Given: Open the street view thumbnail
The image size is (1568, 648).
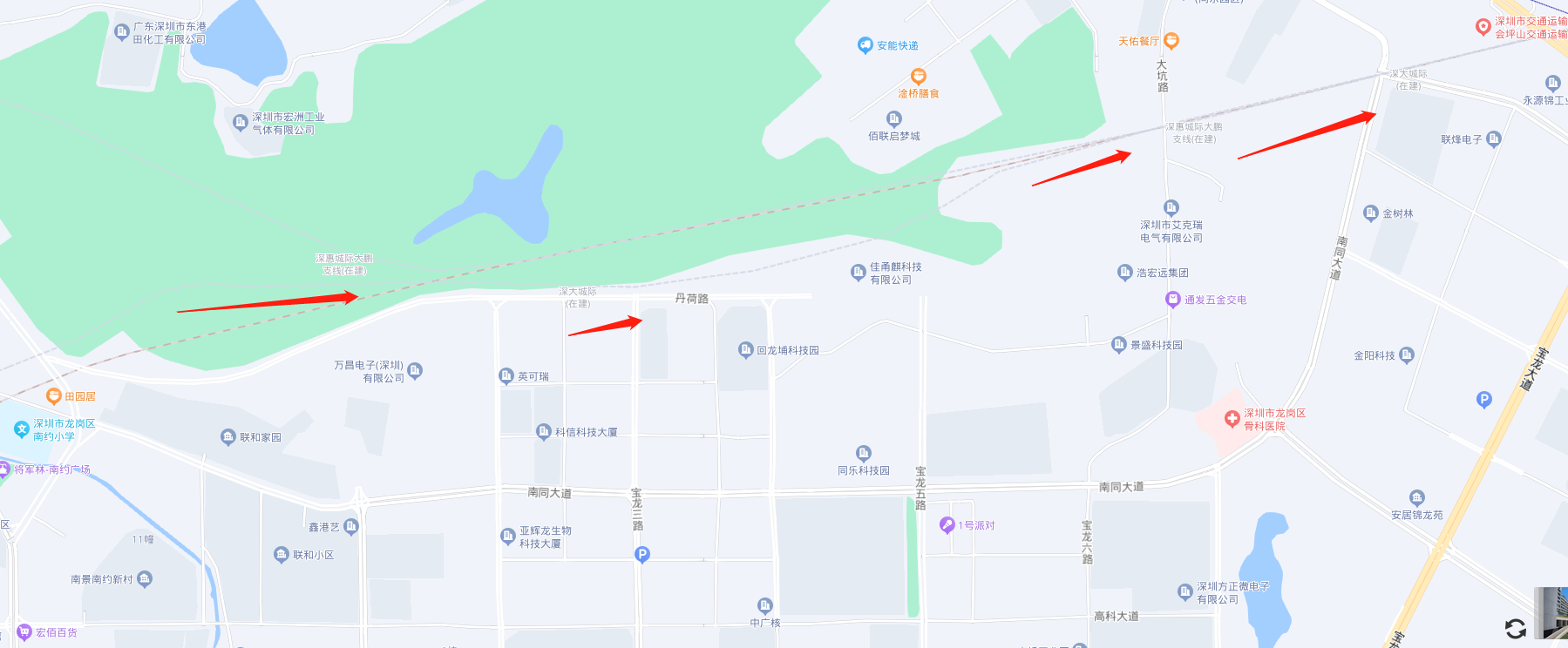Looking at the screenshot, I should coord(1552,612).
